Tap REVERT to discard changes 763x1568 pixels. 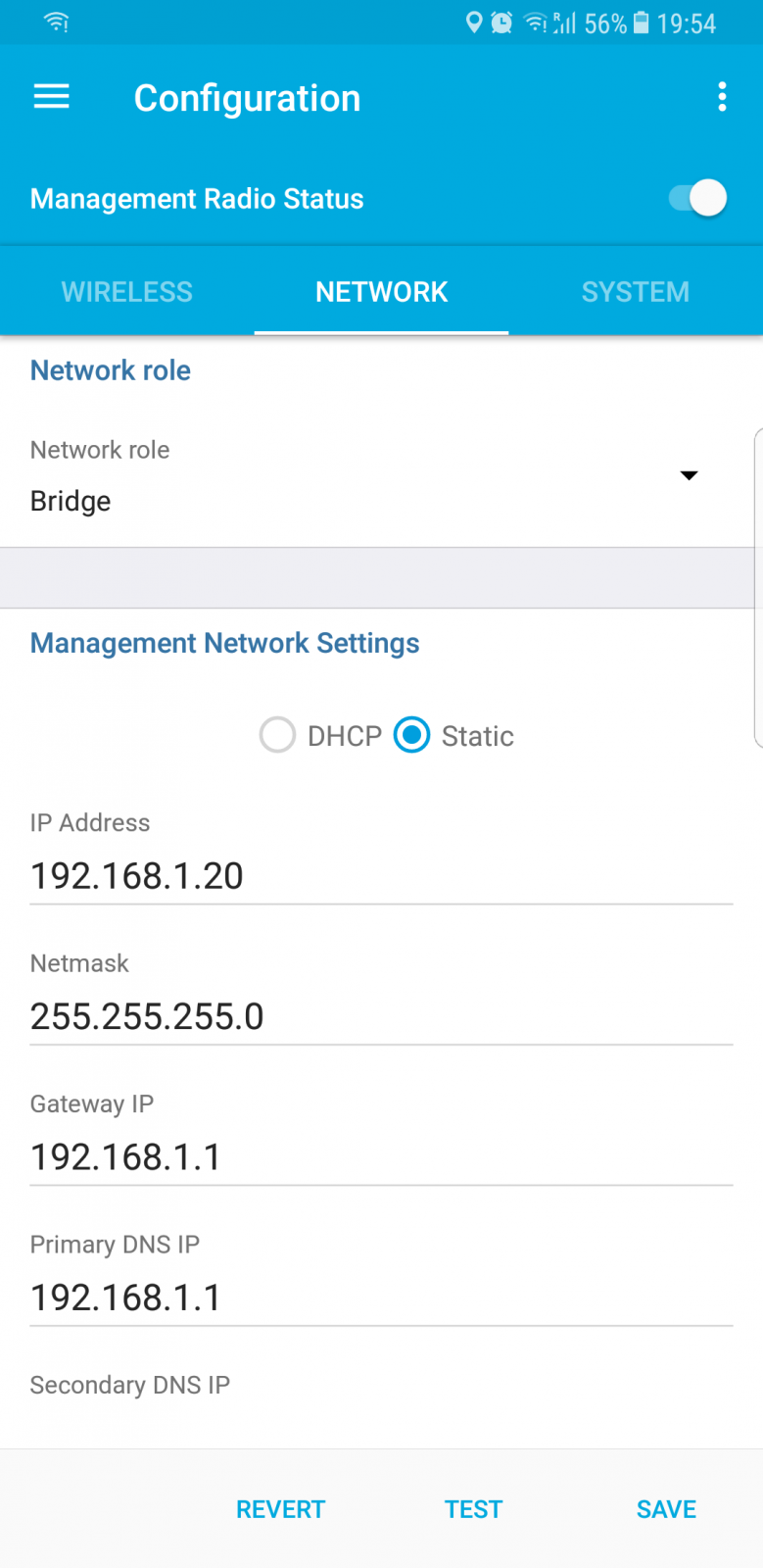pyautogui.click(x=281, y=1509)
